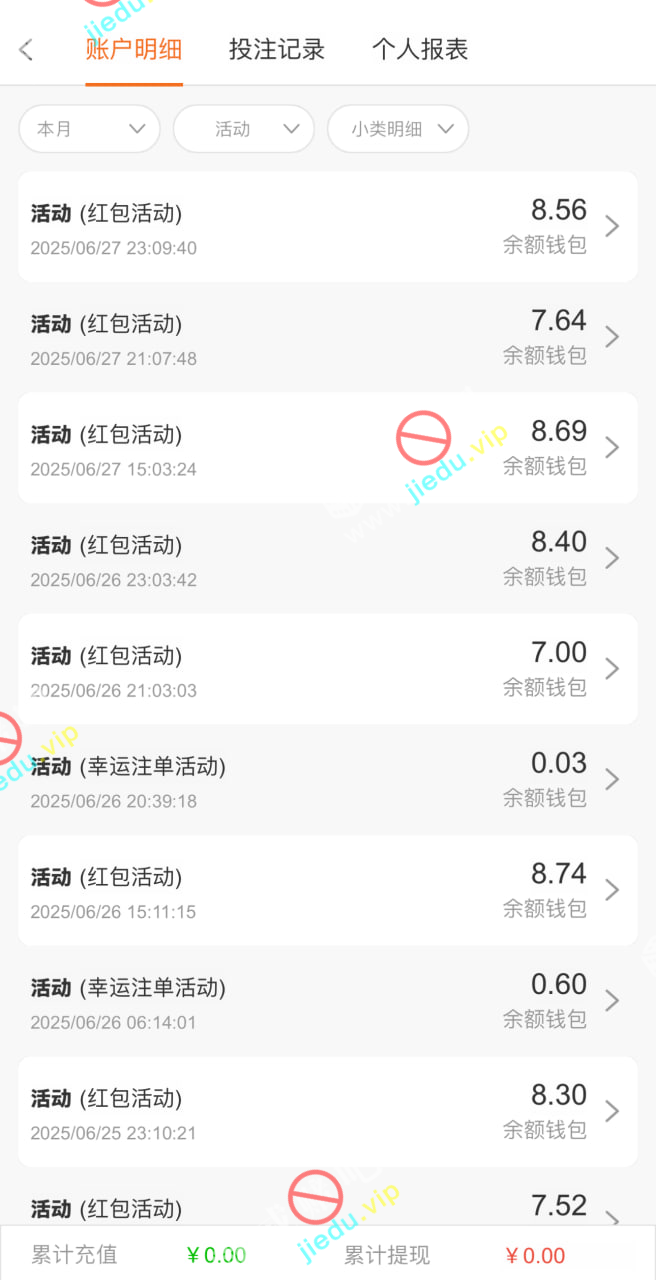Screen dimensions: 656x1280
Task: Switch to the 投注记录 tab
Action: pos(277,50)
